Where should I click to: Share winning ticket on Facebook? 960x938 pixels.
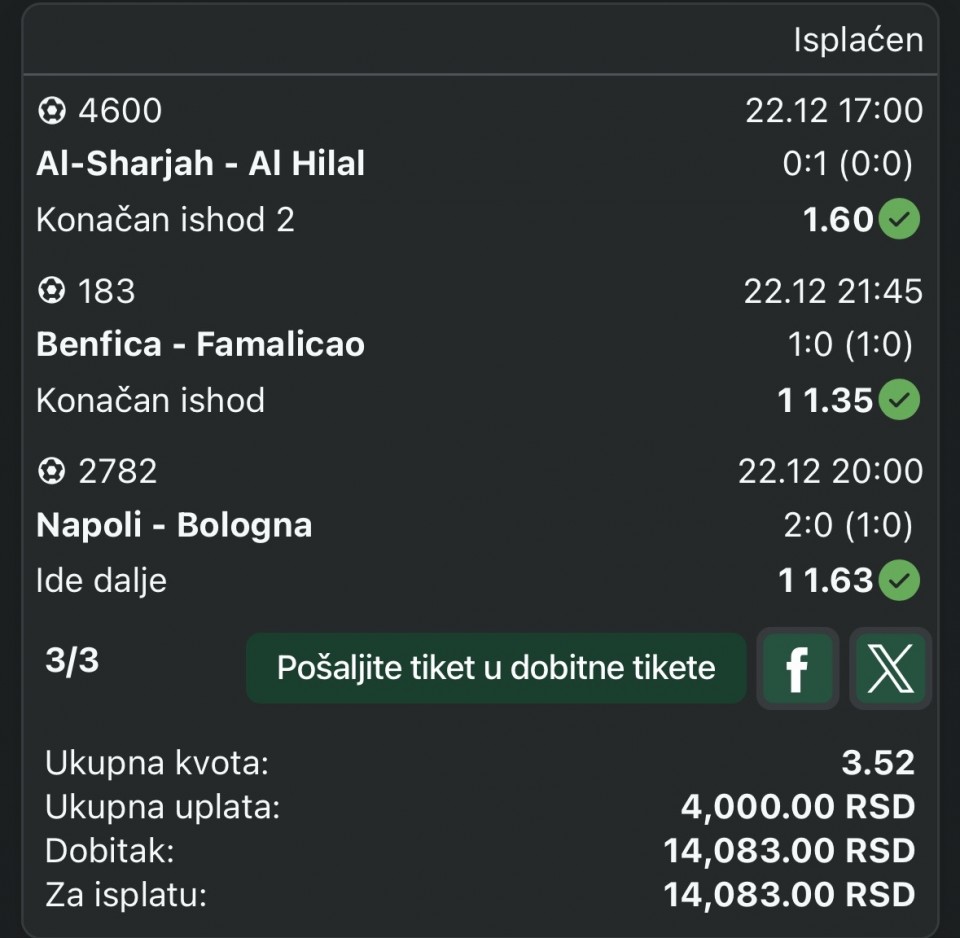click(x=797, y=668)
